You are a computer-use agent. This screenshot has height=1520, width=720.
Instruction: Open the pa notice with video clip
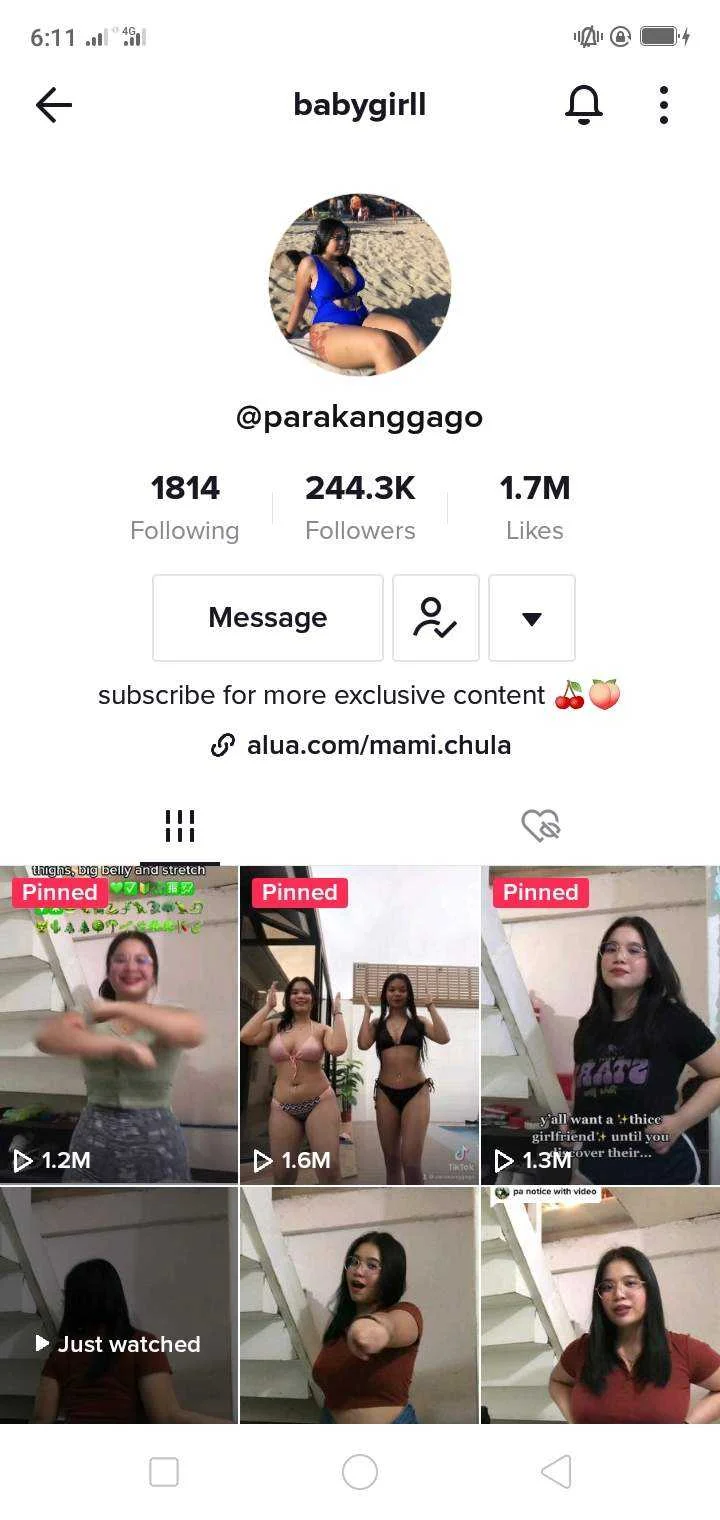pyautogui.click(x=600, y=1305)
